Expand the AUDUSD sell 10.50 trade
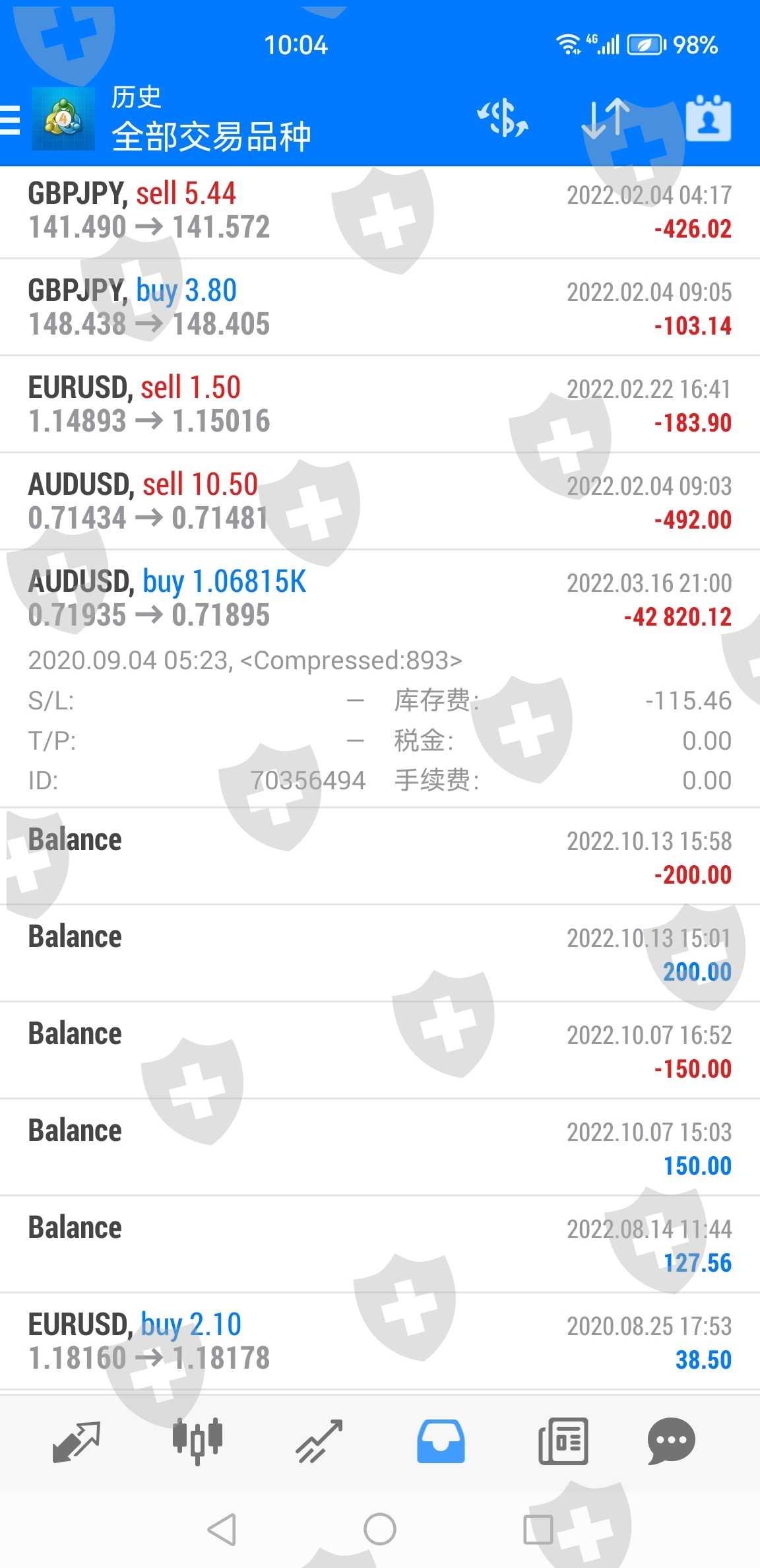760x1568 pixels. [x=380, y=502]
